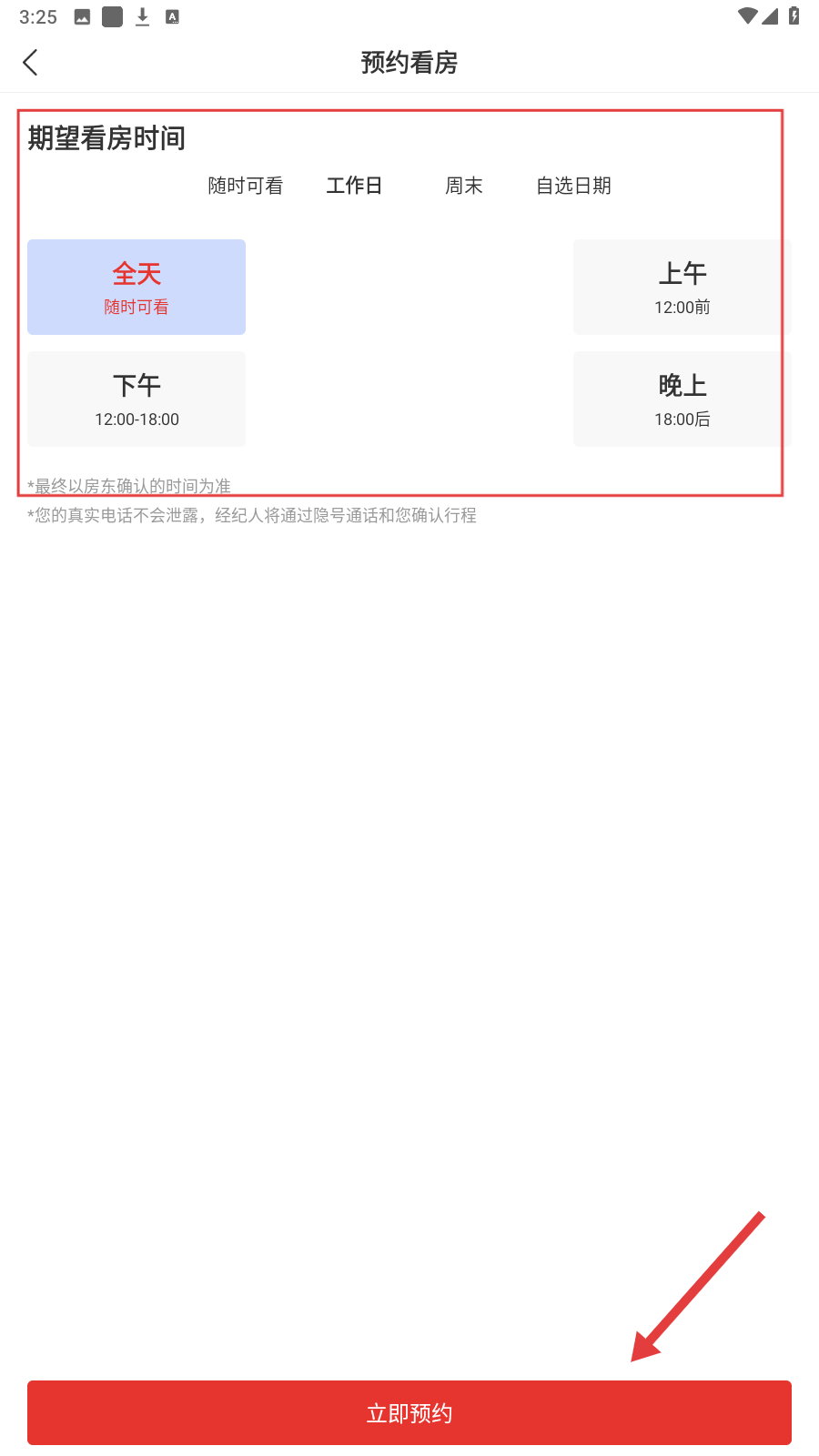Image resolution: width=819 pixels, height=1456 pixels.
Task: Select the 上午 12:00前 time slot
Action: tap(682, 288)
